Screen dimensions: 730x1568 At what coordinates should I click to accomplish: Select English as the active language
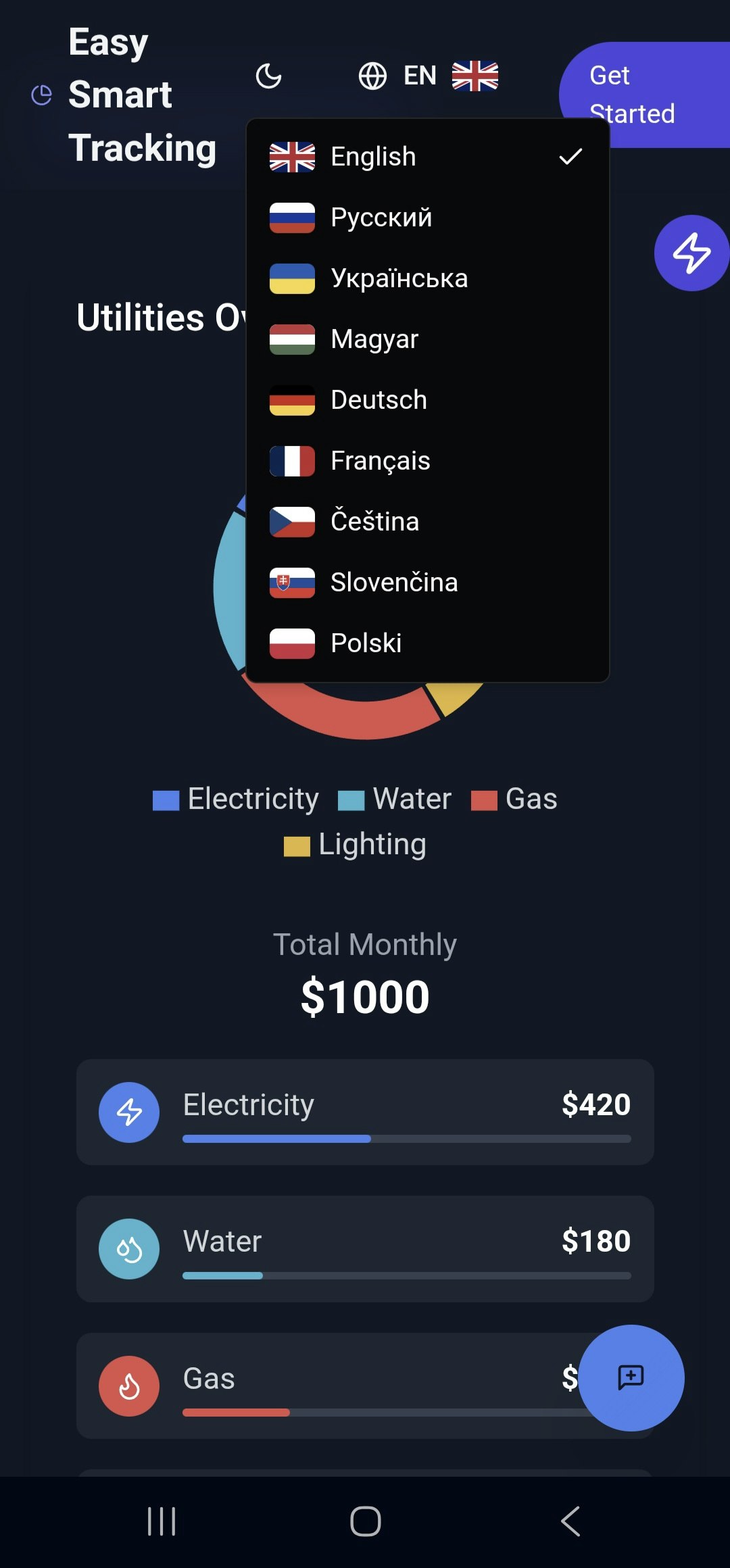tap(372, 156)
